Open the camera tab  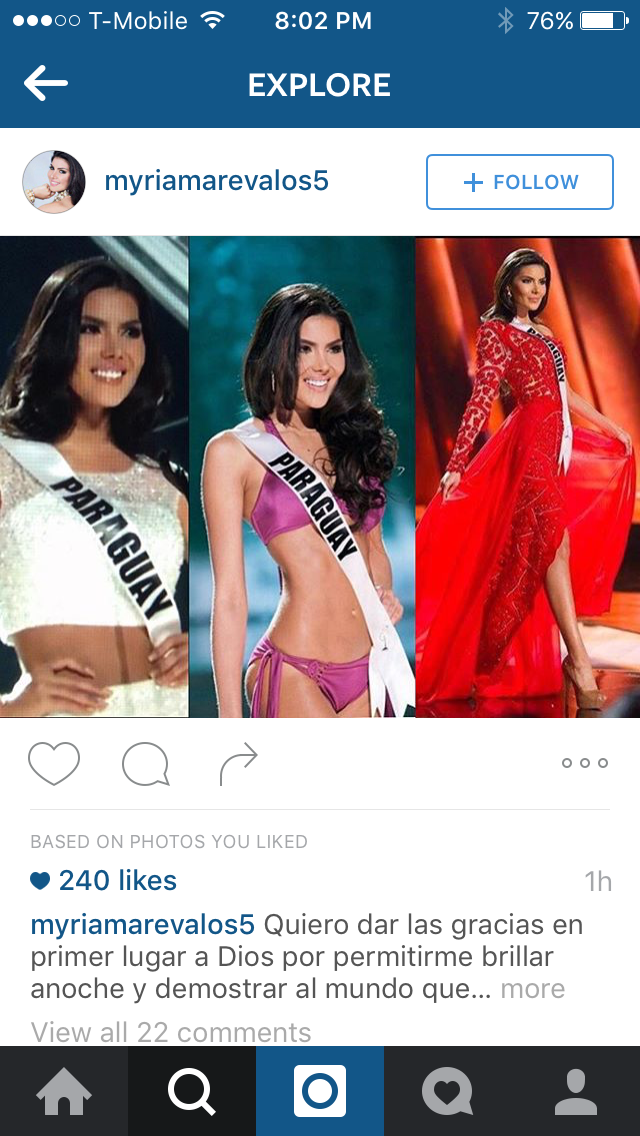coord(320,1091)
